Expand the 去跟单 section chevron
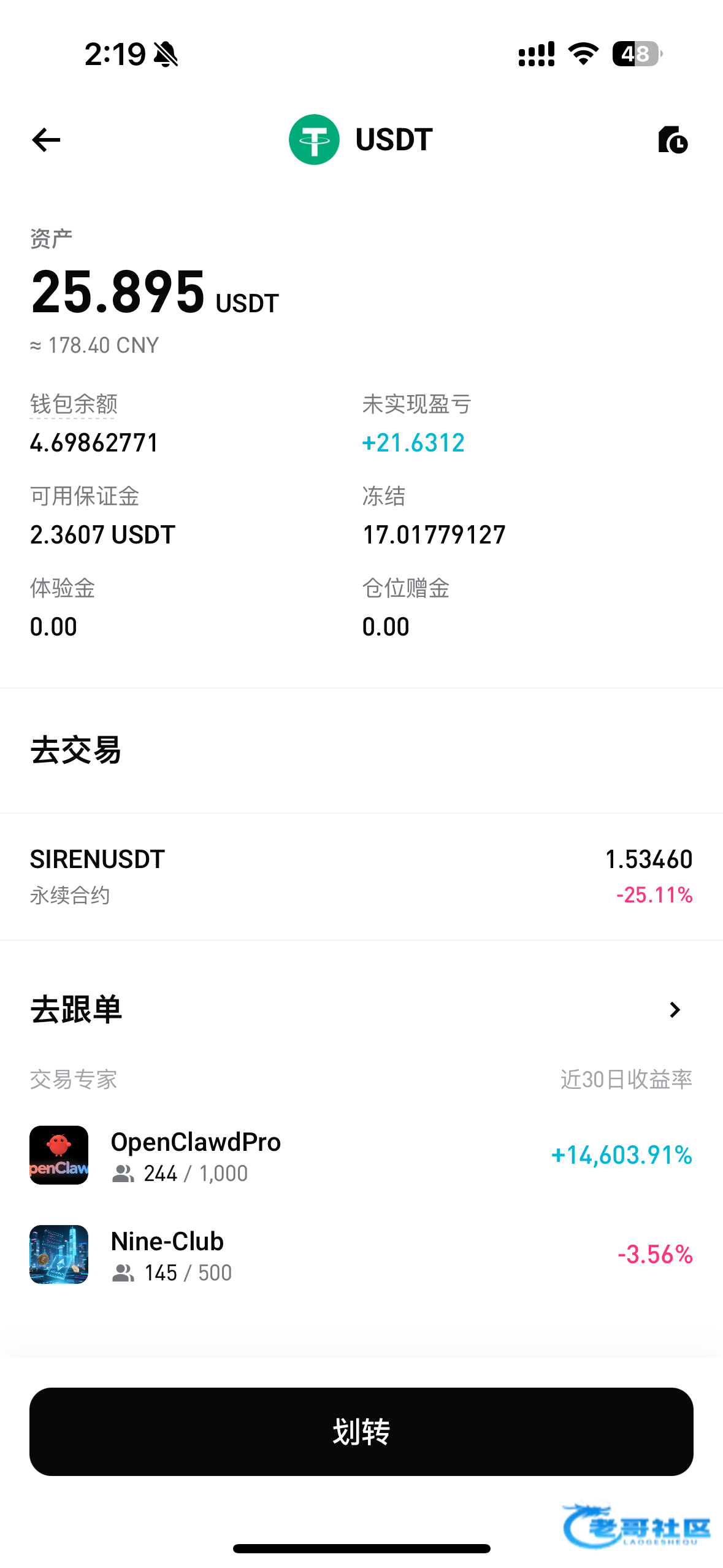 (x=675, y=1010)
